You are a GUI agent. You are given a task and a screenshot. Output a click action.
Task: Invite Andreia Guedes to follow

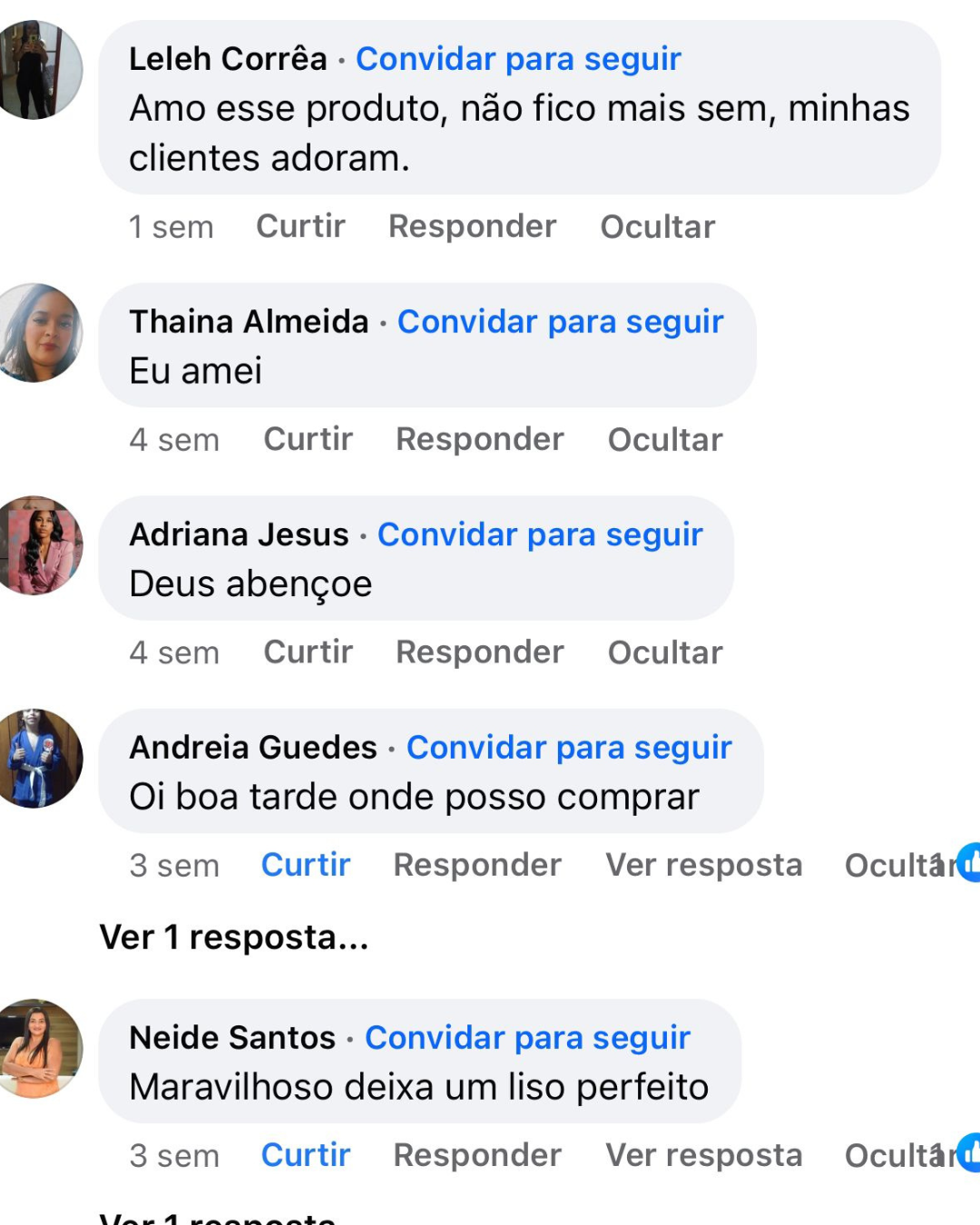tap(569, 748)
